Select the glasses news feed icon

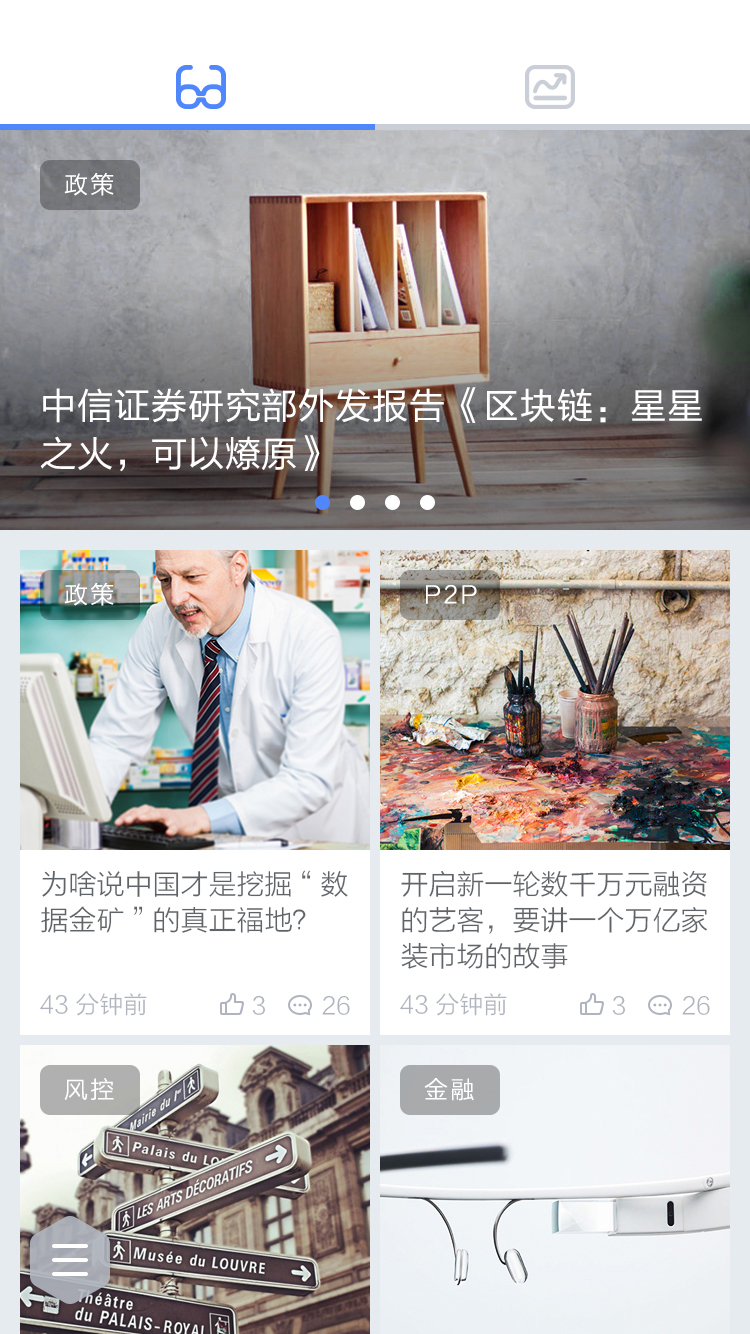coord(198,87)
